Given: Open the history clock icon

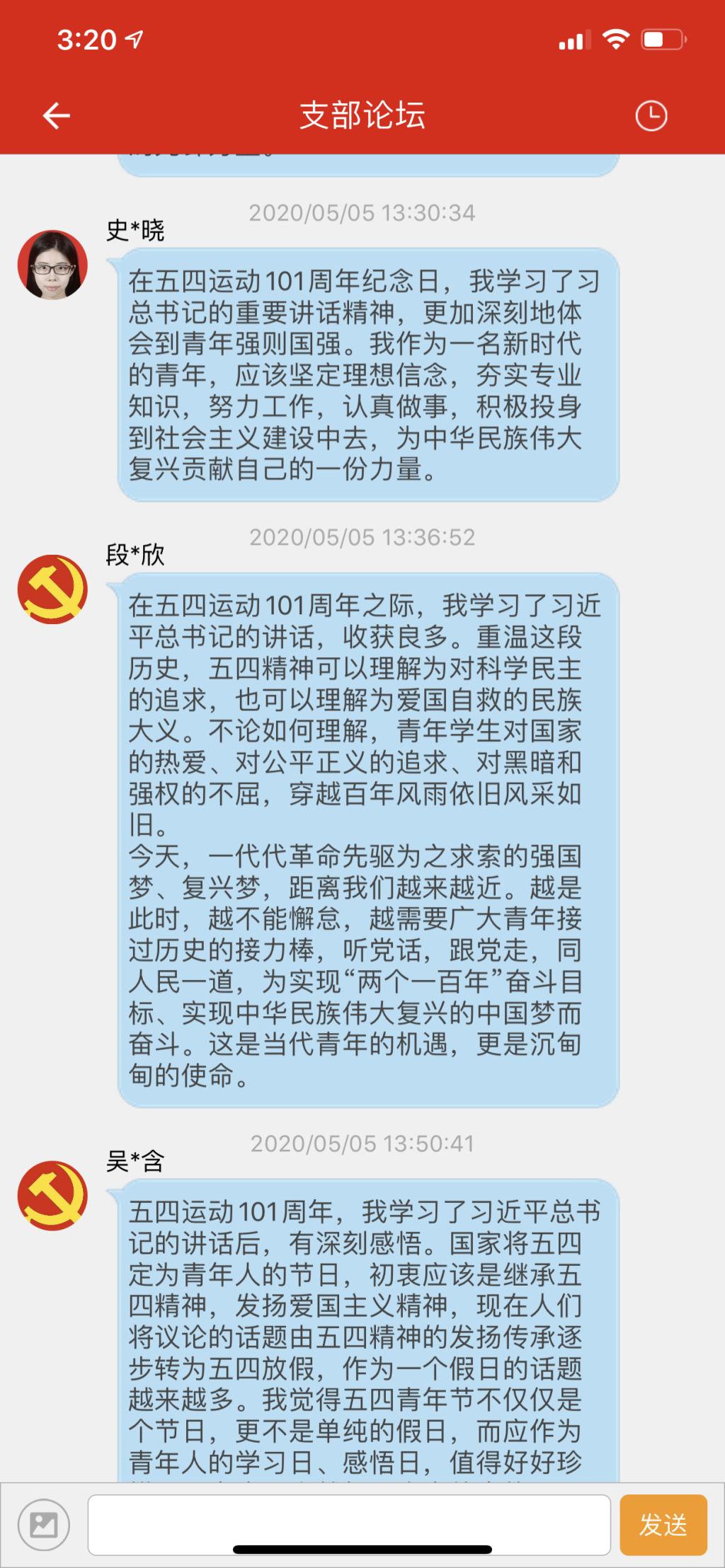Looking at the screenshot, I should coord(651,115).
